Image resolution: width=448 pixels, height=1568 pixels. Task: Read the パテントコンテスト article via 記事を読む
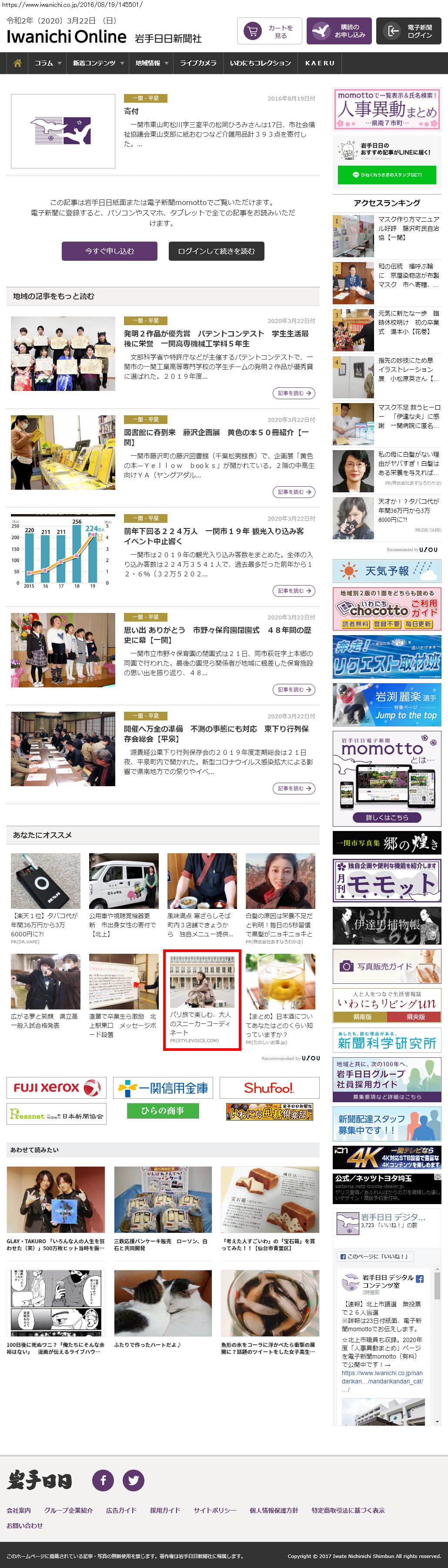click(x=294, y=393)
